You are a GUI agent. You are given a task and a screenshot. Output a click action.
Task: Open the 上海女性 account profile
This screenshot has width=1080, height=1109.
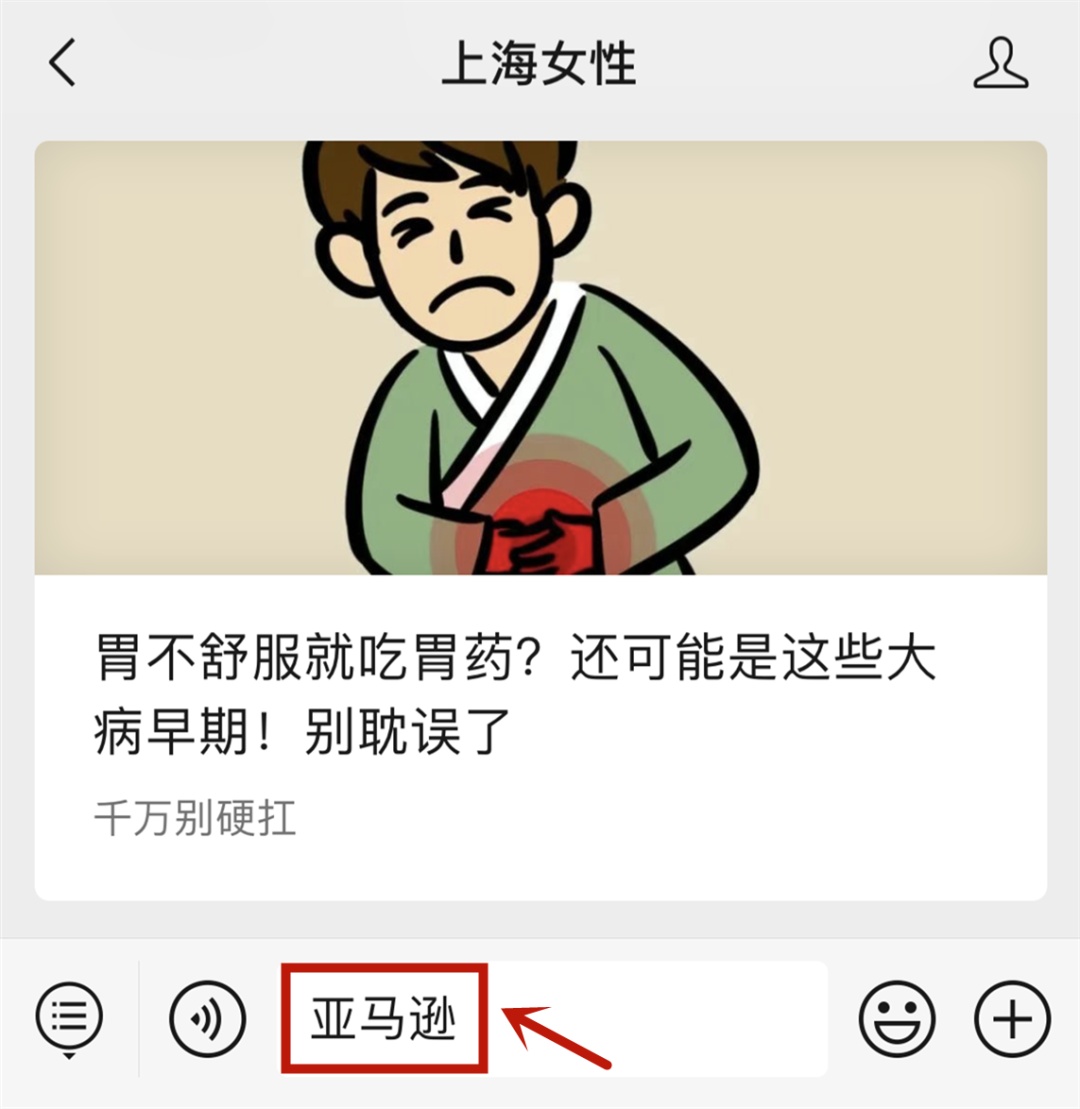tap(1001, 64)
